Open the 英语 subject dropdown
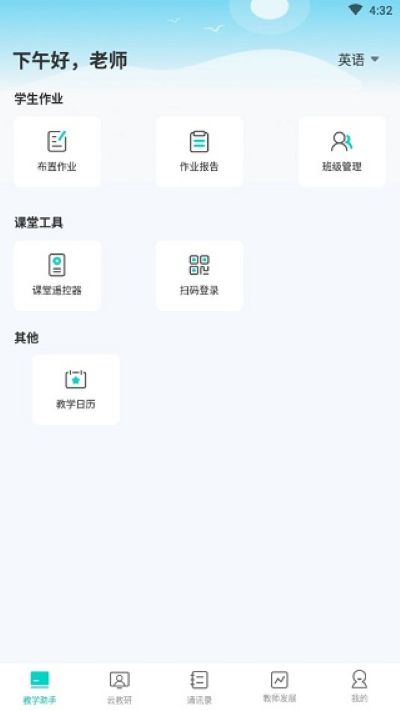This screenshot has height=710, width=400. pos(358,59)
